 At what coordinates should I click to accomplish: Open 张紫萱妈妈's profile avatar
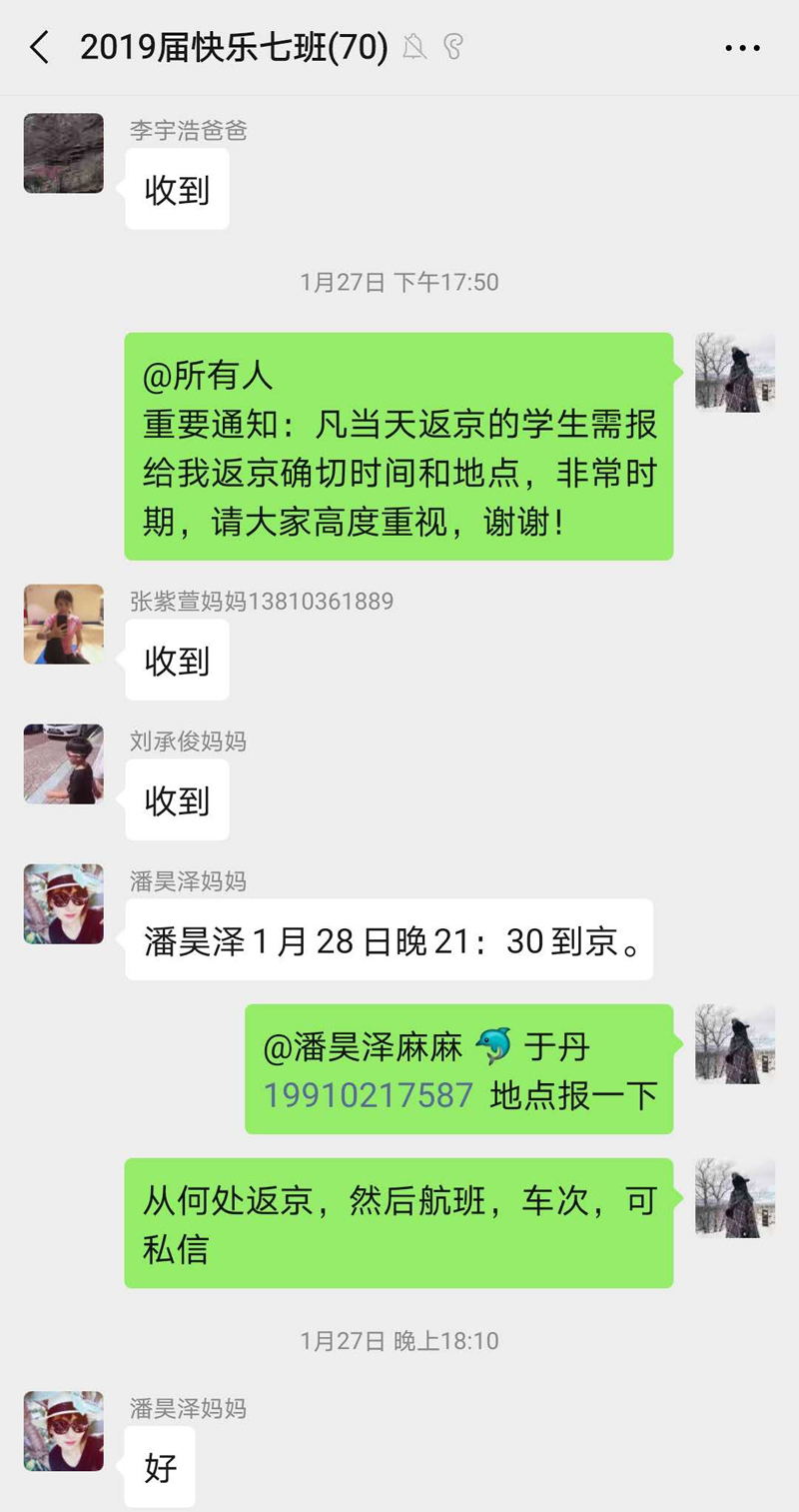[63, 624]
